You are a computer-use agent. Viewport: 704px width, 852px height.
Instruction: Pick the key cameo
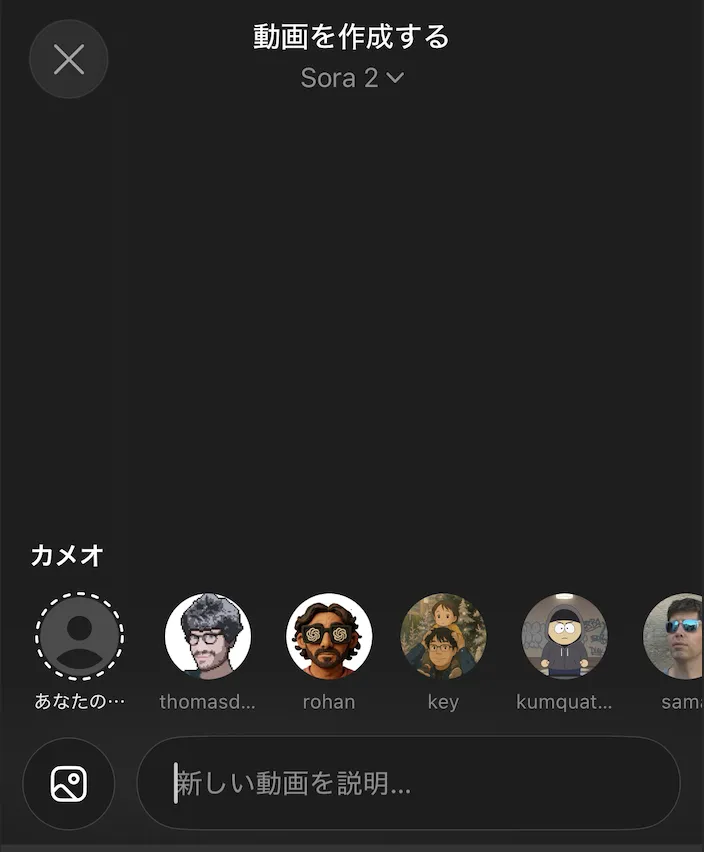tap(443, 636)
